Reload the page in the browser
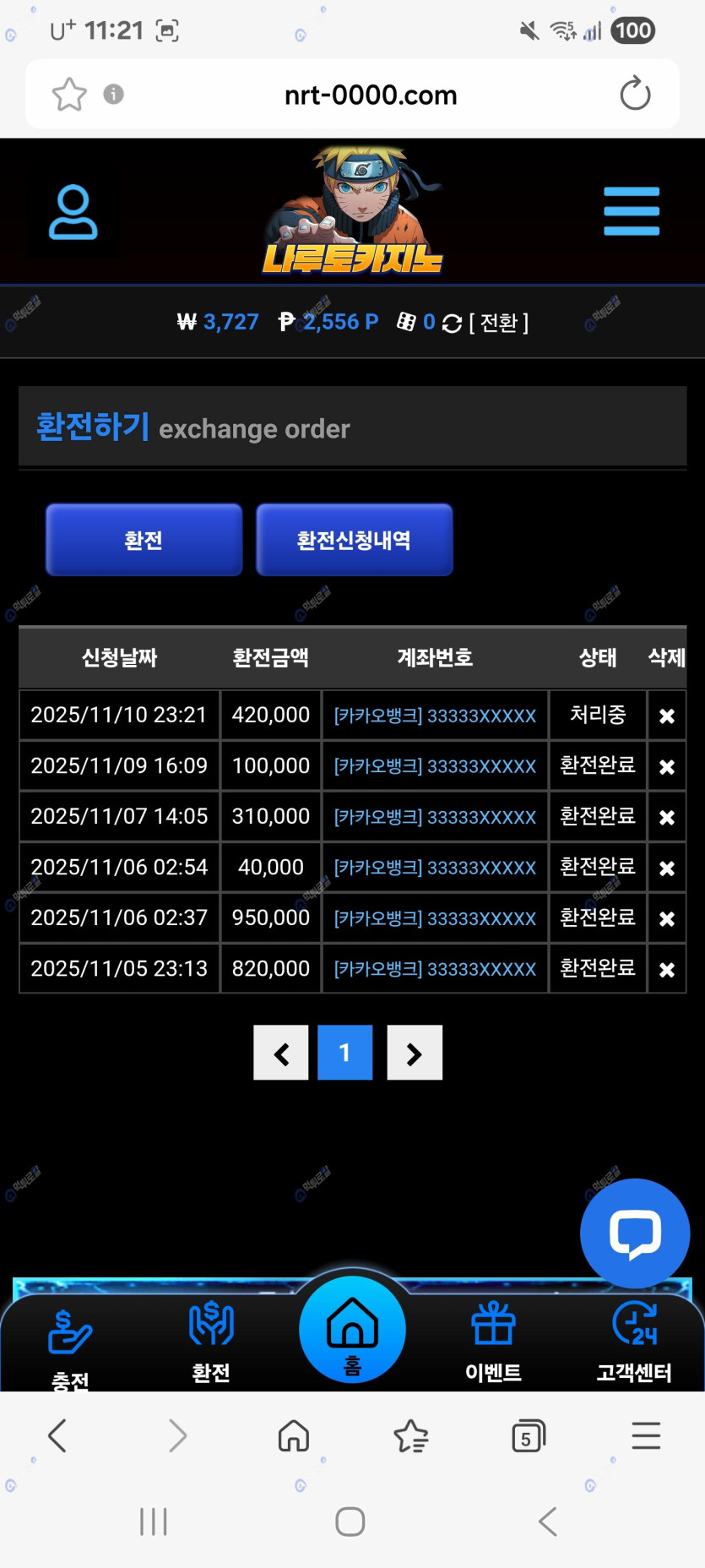Image resolution: width=705 pixels, height=1568 pixels. pyautogui.click(x=635, y=94)
